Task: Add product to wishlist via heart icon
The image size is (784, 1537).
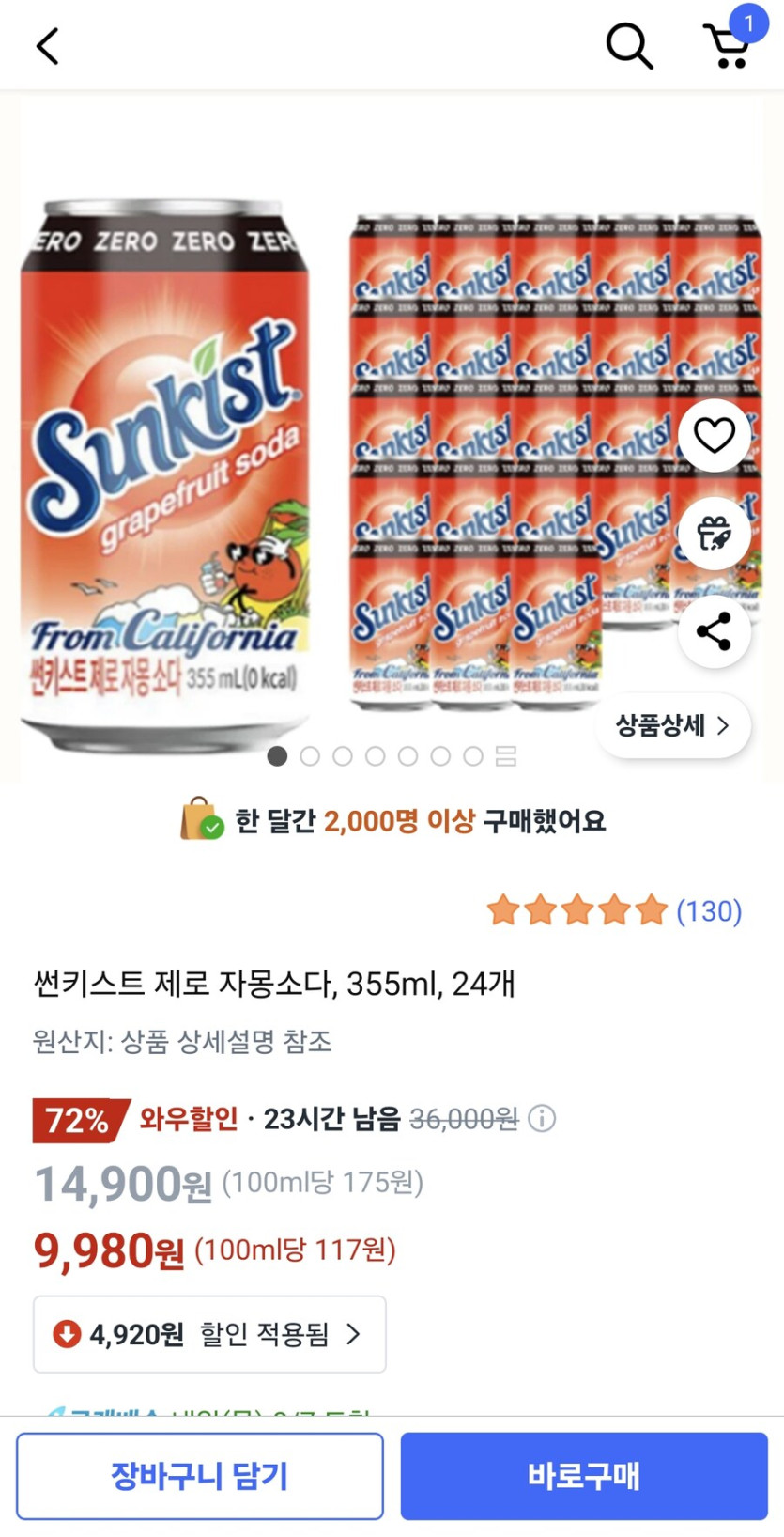Action: click(x=714, y=434)
